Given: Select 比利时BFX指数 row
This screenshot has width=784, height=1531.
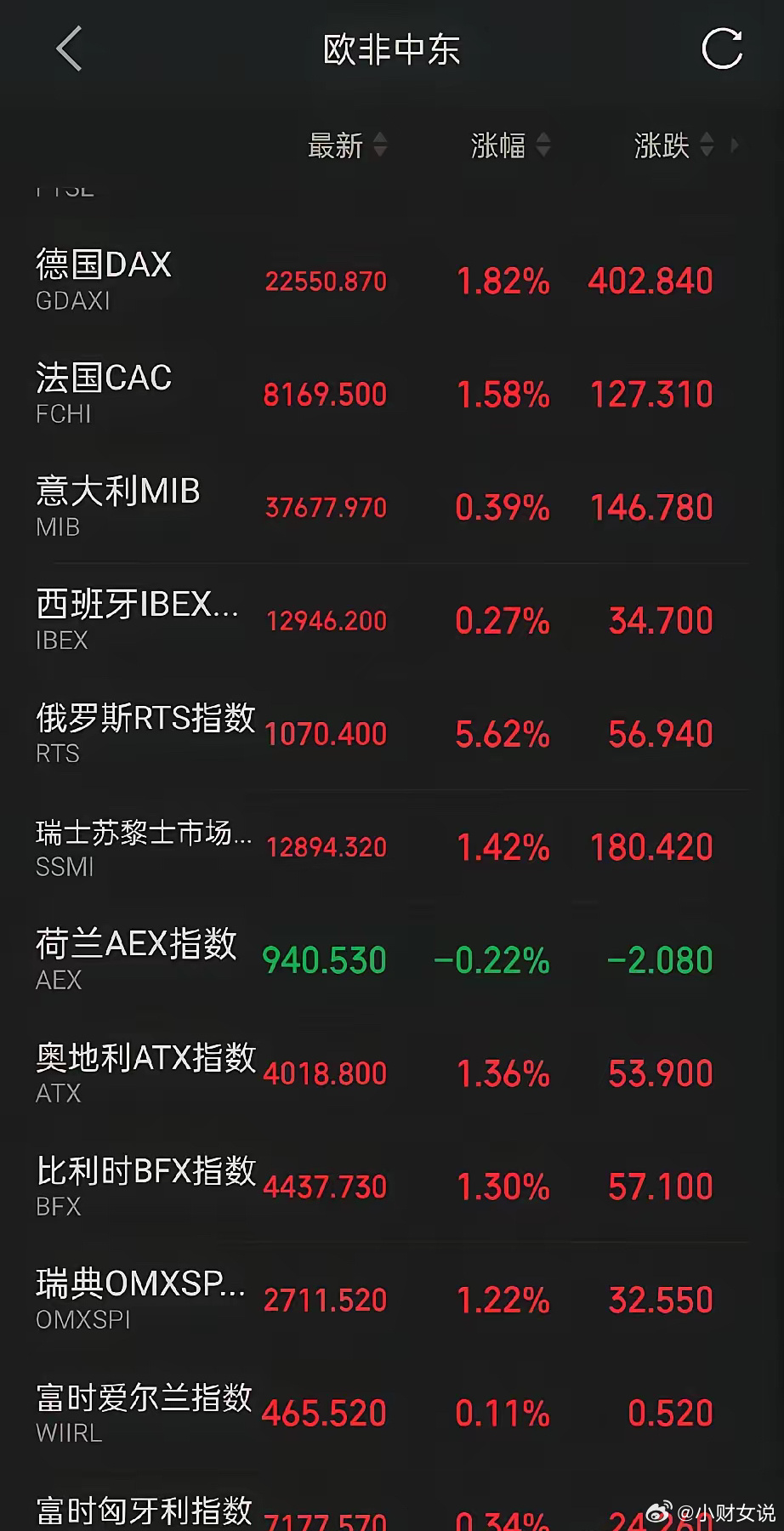Looking at the screenshot, I should [392, 1186].
